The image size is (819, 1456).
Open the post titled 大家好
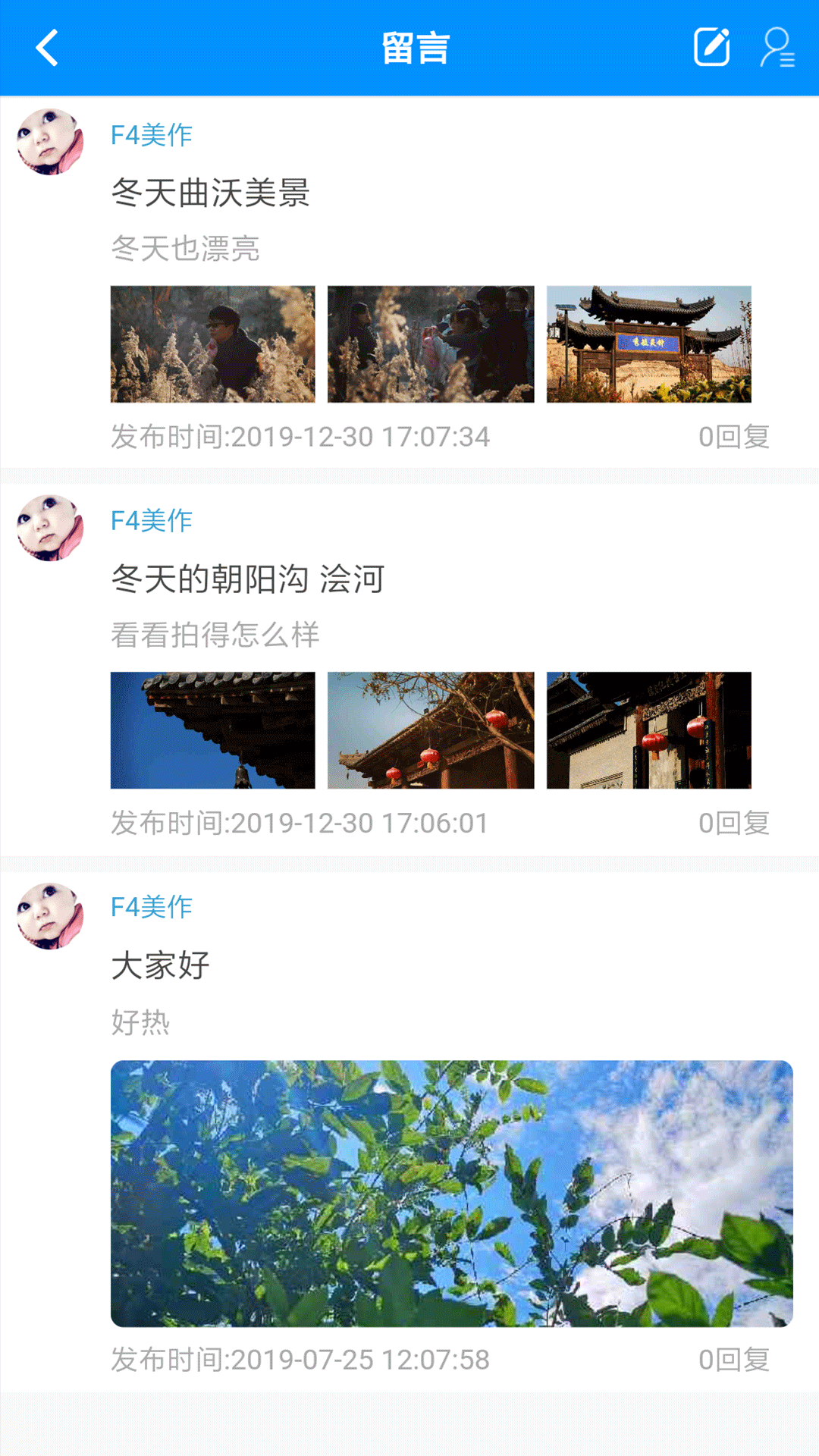point(160,965)
